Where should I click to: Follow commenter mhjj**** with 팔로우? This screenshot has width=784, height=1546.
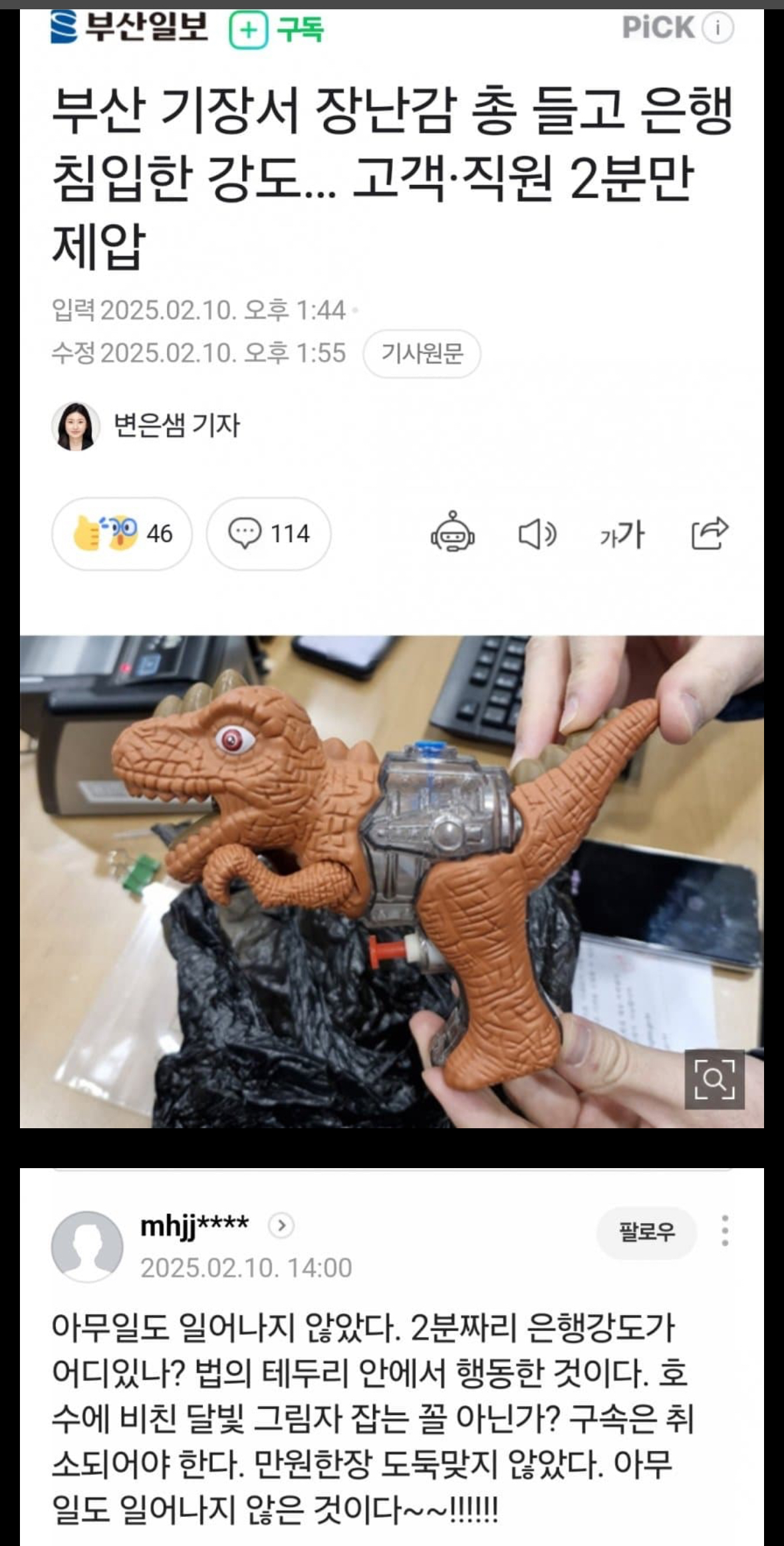646,1233
